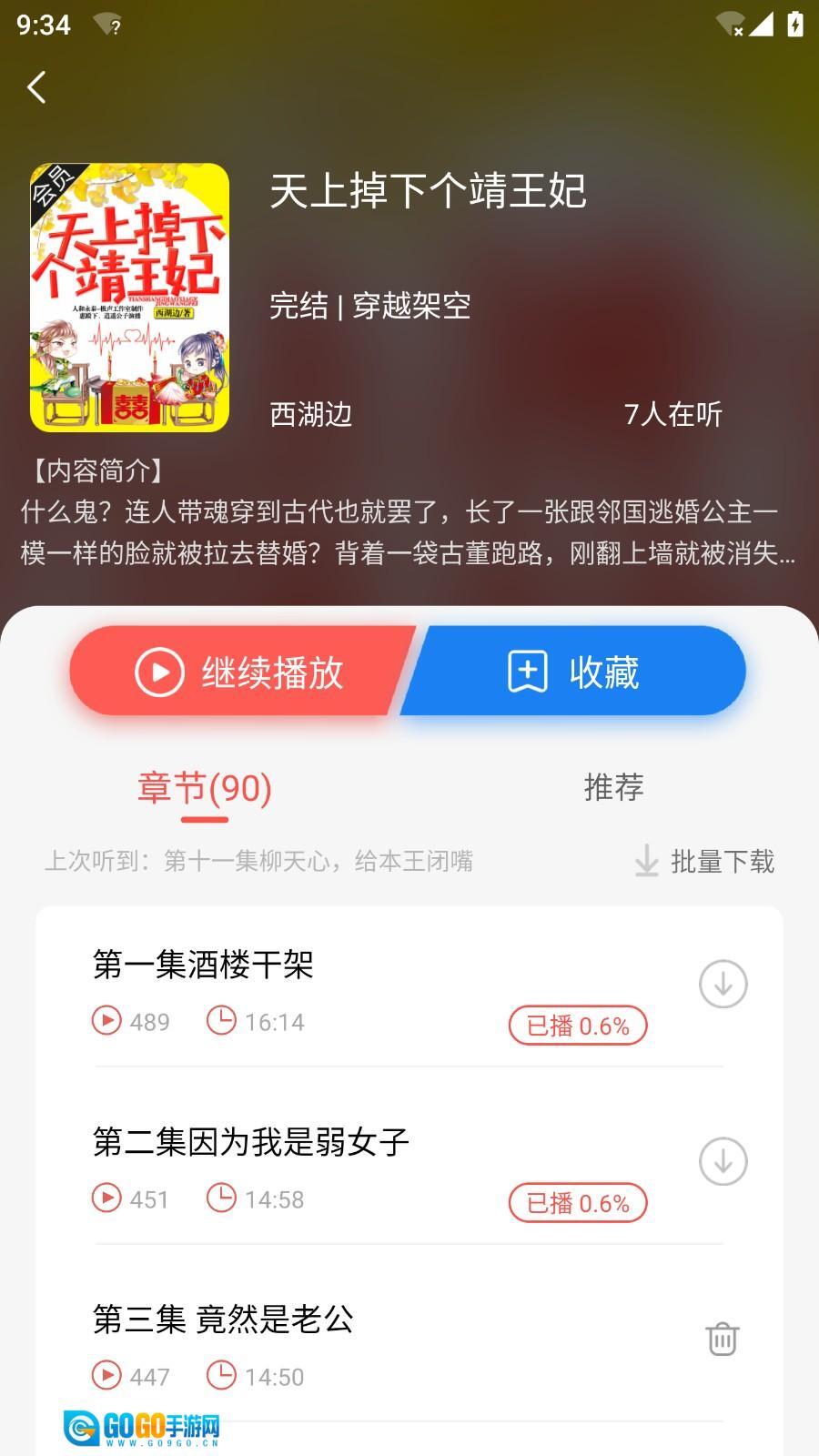Add this audiobook with 收藏
The image size is (819, 1456).
tap(575, 672)
